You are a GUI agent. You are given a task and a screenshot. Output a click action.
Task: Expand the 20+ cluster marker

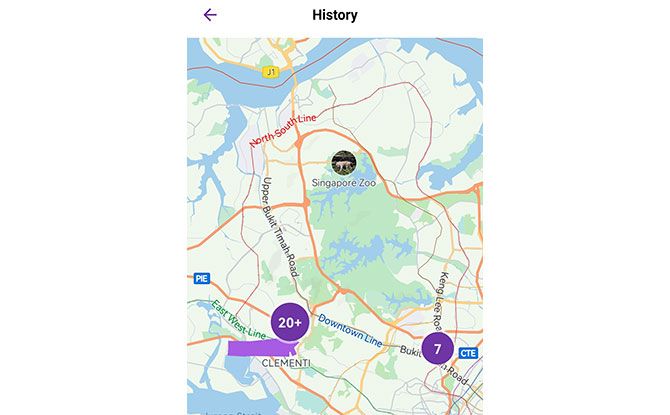click(x=290, y=322)
